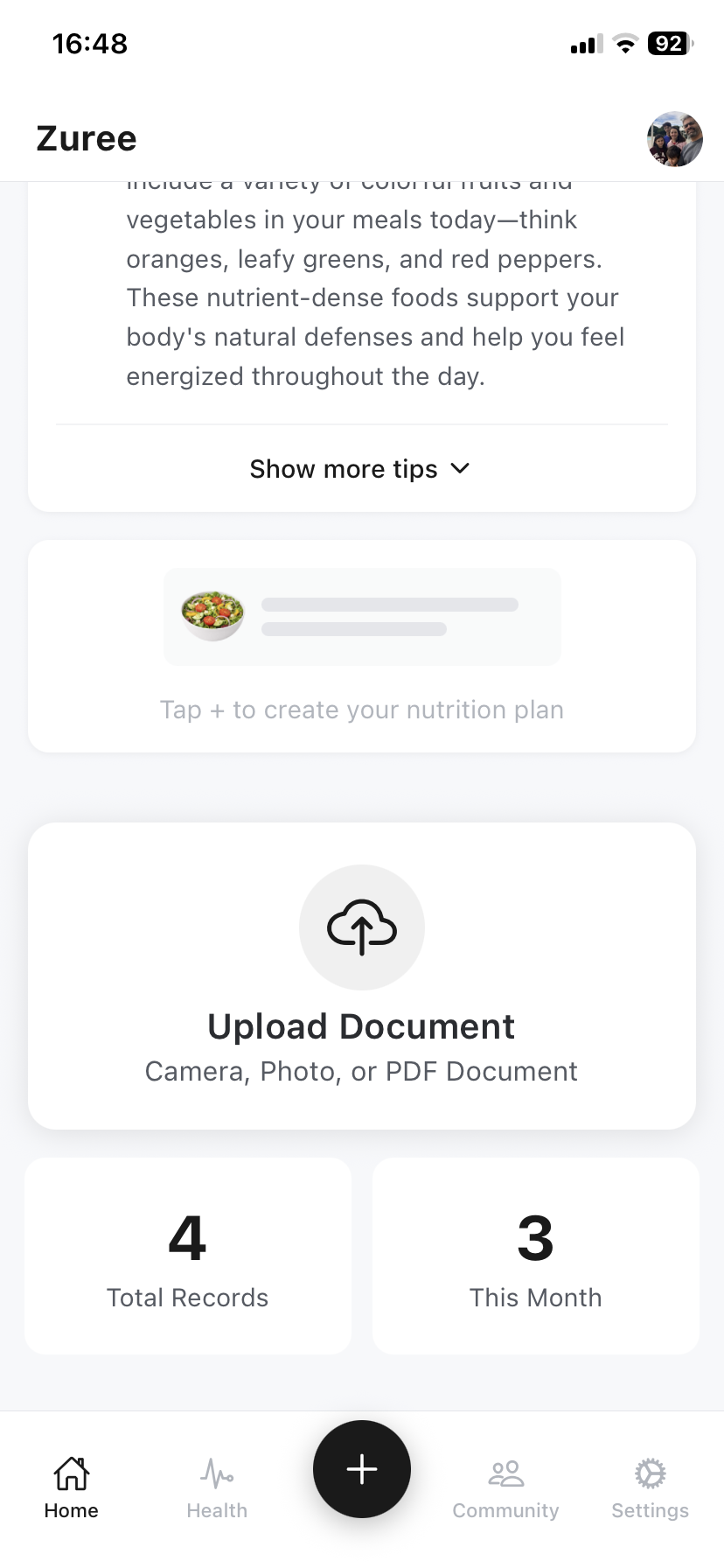Open the nutrition plan placeholder card
Viewport: 724px width, 1568px height.
click(362, 646)
